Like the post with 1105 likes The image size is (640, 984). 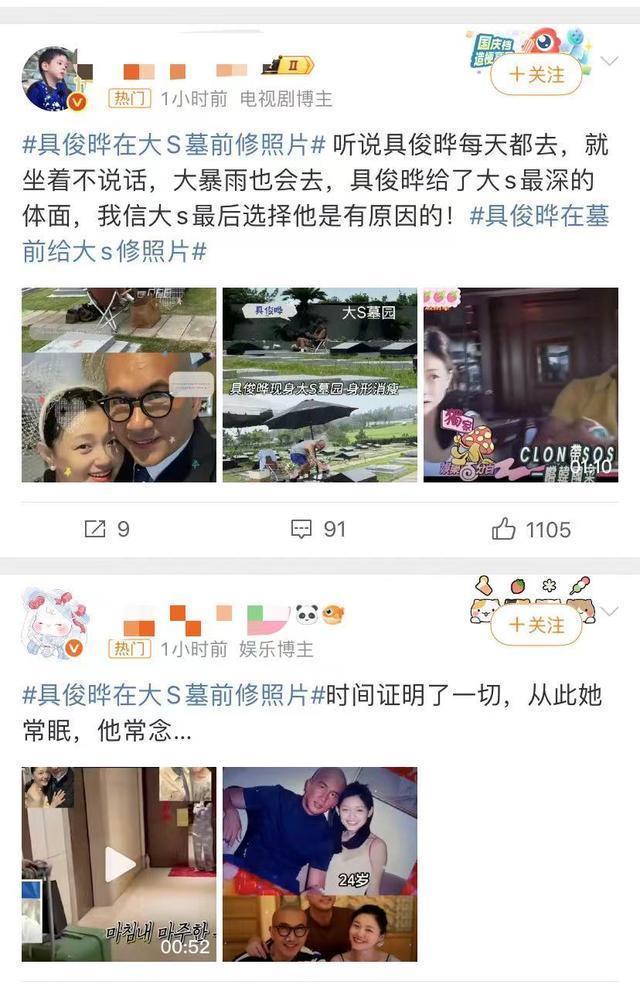point(531,529)
